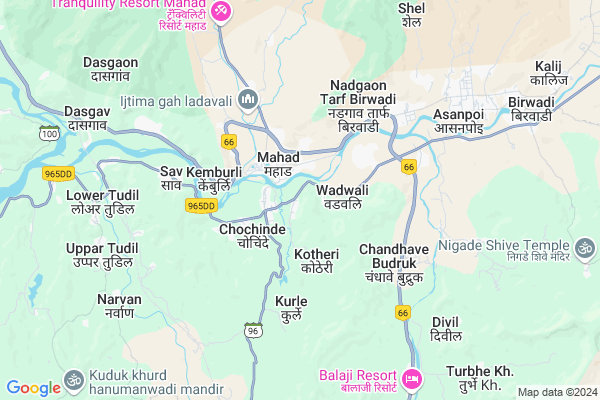Viewport: 600px width, 400px height.
Task: Open the Balaji Resort hotel pin
Action: [413, 379]
